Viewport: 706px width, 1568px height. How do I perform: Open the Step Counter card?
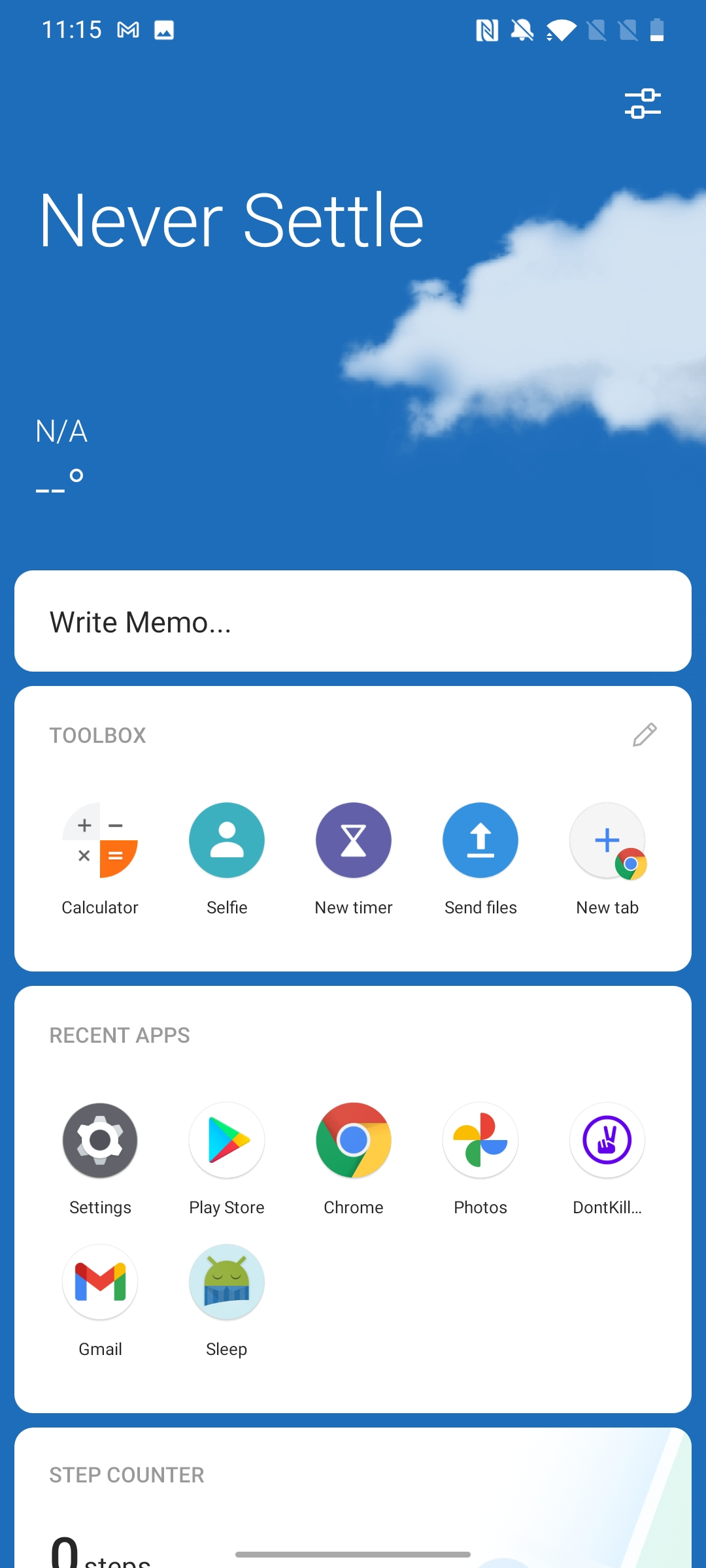tap(353, 1503)
